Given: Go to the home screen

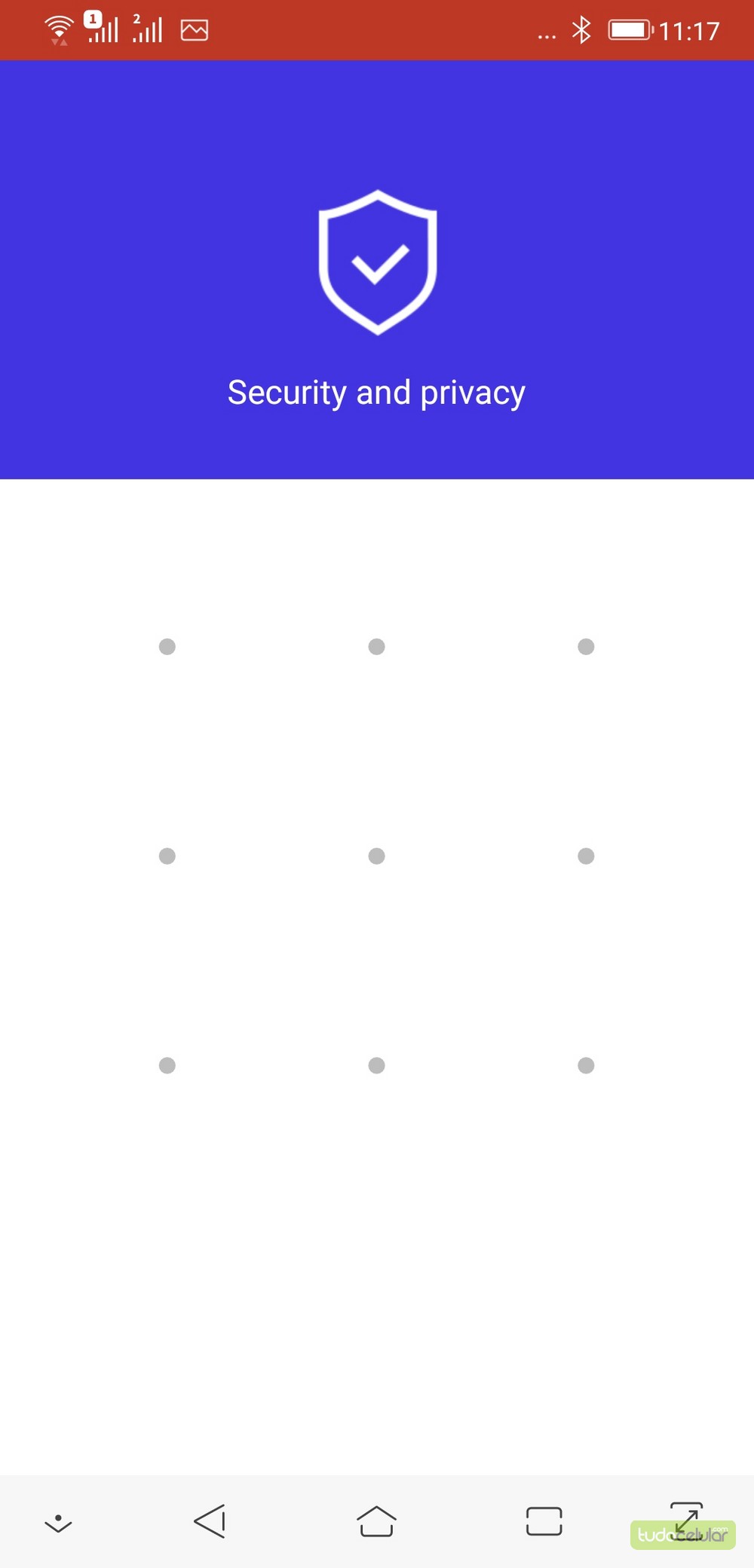Looking at the screenshot, I should (376, 1521).
